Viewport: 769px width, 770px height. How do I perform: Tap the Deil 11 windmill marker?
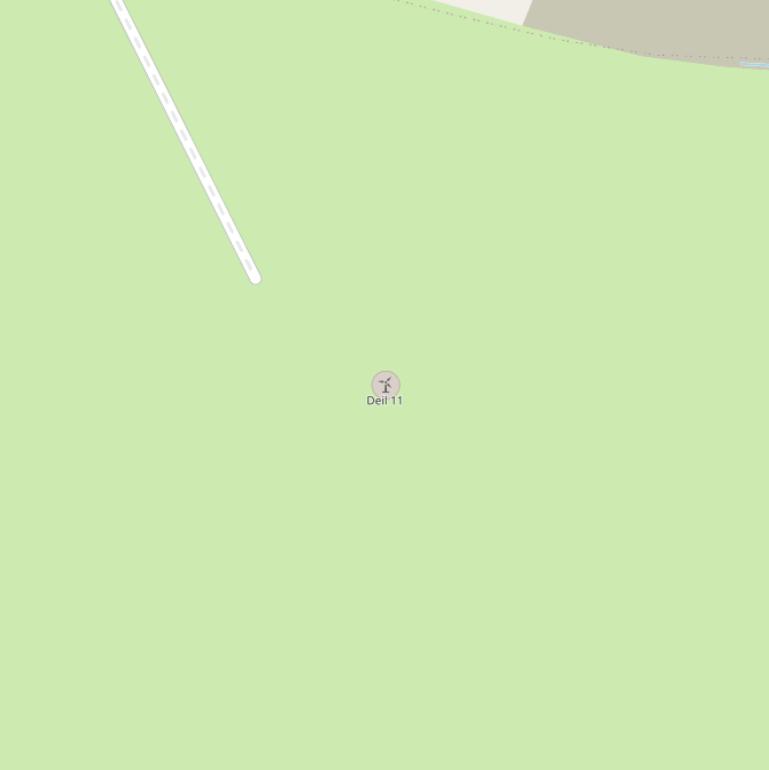[x=385, y=384]
